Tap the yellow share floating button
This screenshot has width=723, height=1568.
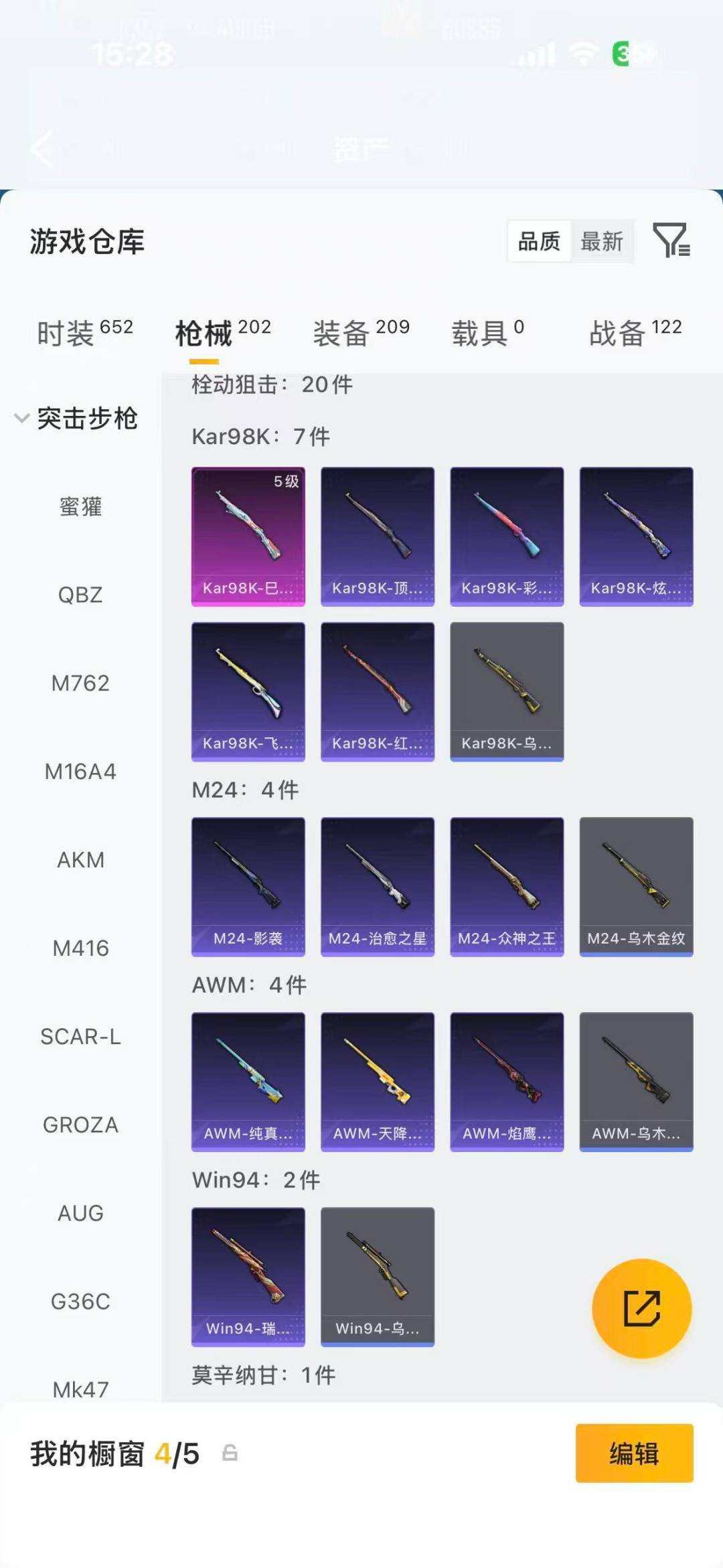[641, 1308]
